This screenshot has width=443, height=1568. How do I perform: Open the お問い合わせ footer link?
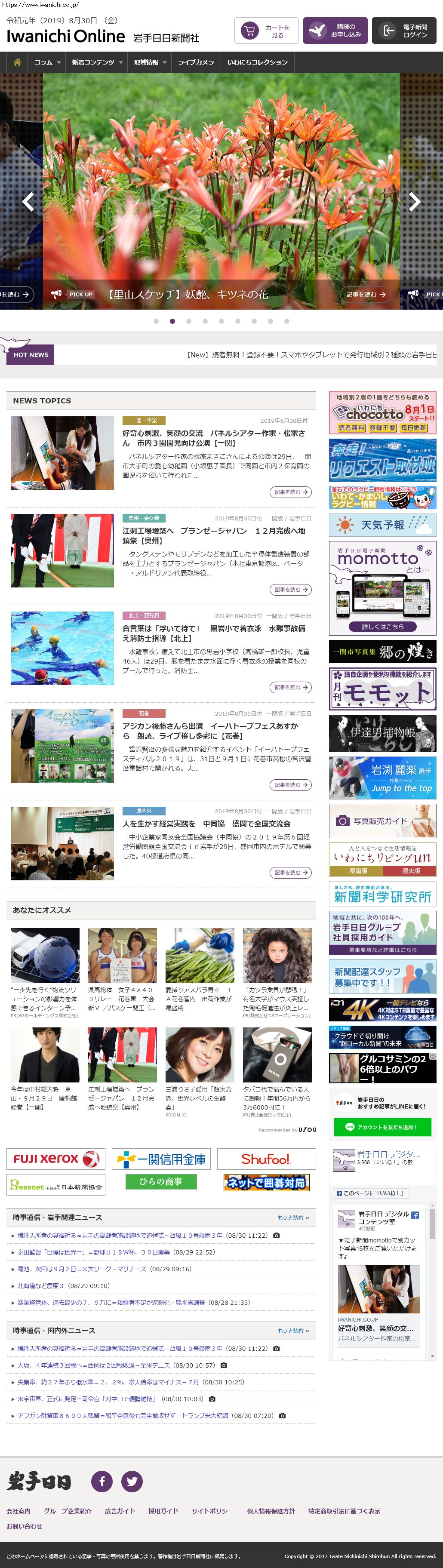point(25,1526)
